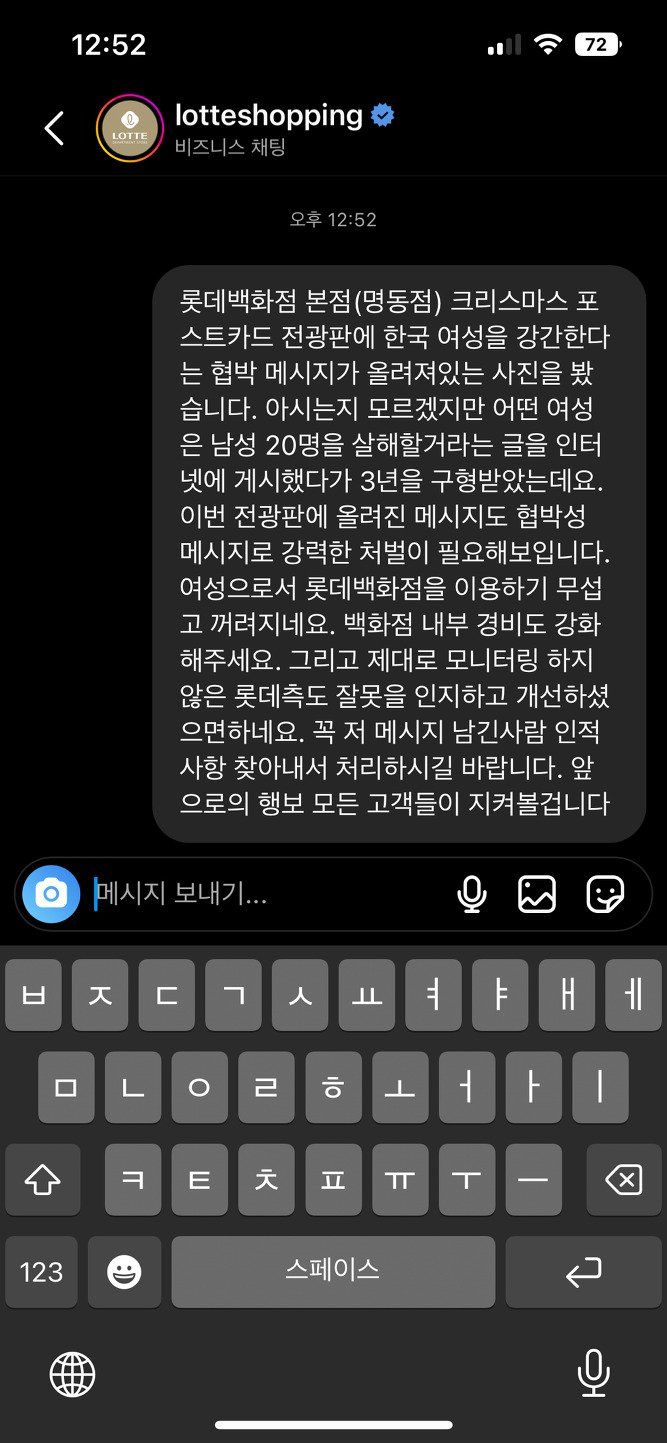Viewport: 667px width, 1443px height.
Task: Go back to the message list
Action: click(54, 129)
